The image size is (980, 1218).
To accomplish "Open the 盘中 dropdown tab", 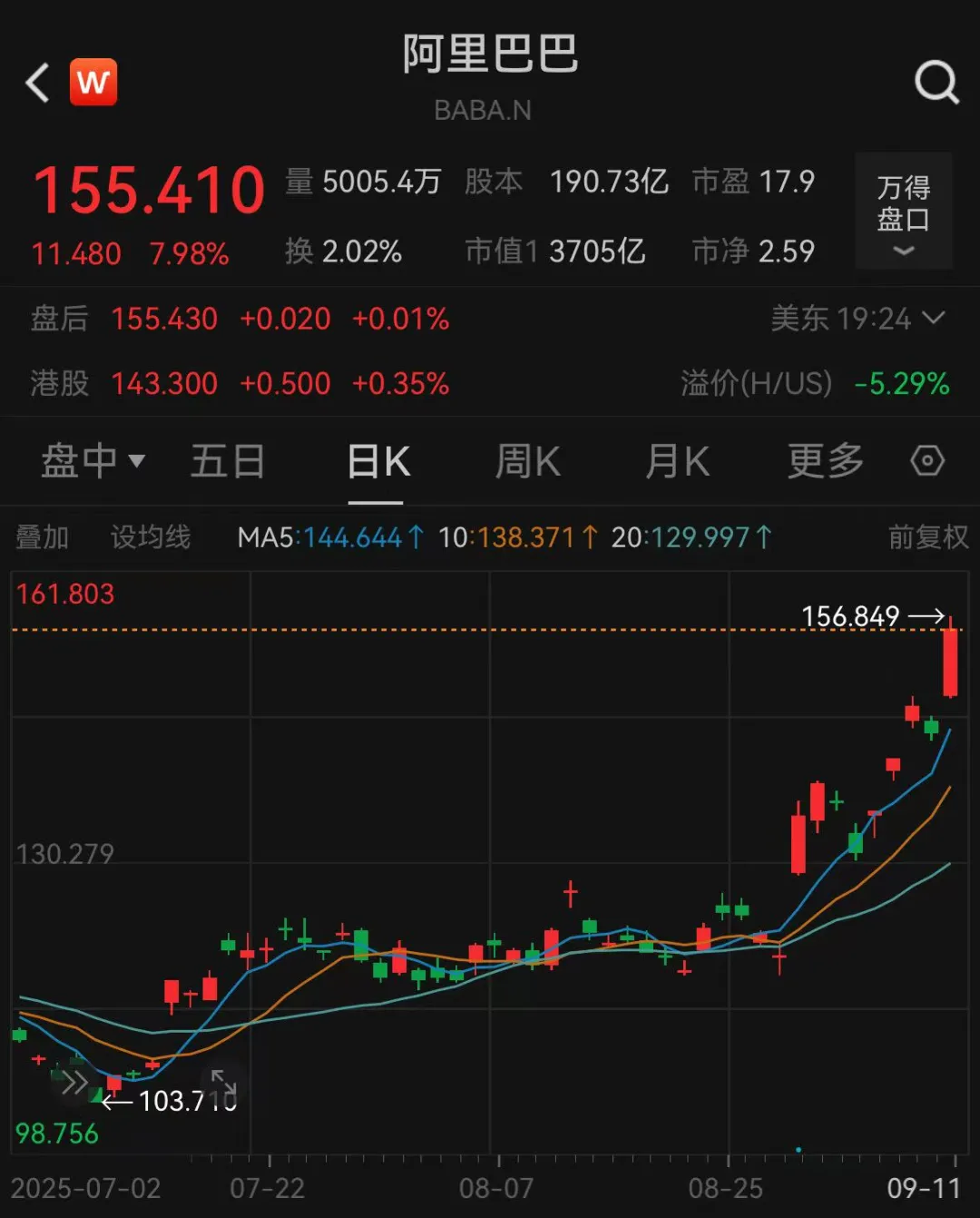I will [x=92, y=461].
